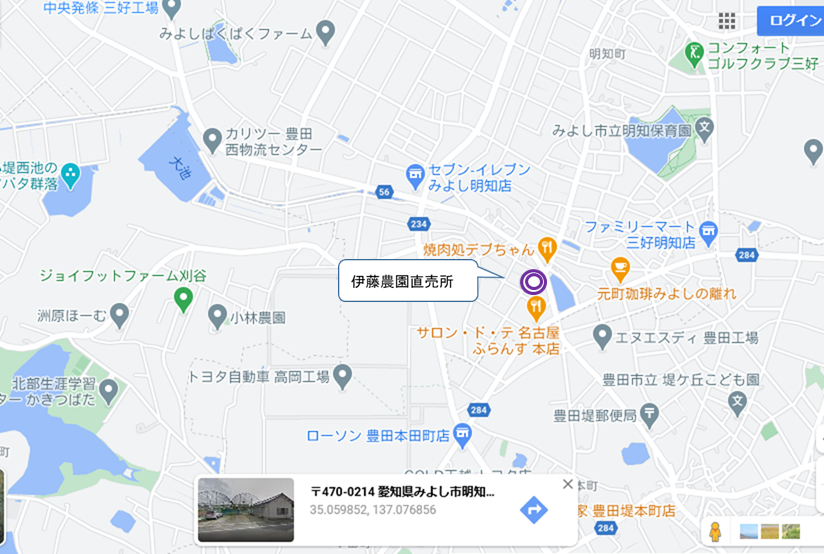Screen dimensions: 824x554
Task: Open the トヨタ自動車 高岡工場 marker
Action: pos(342,376)
